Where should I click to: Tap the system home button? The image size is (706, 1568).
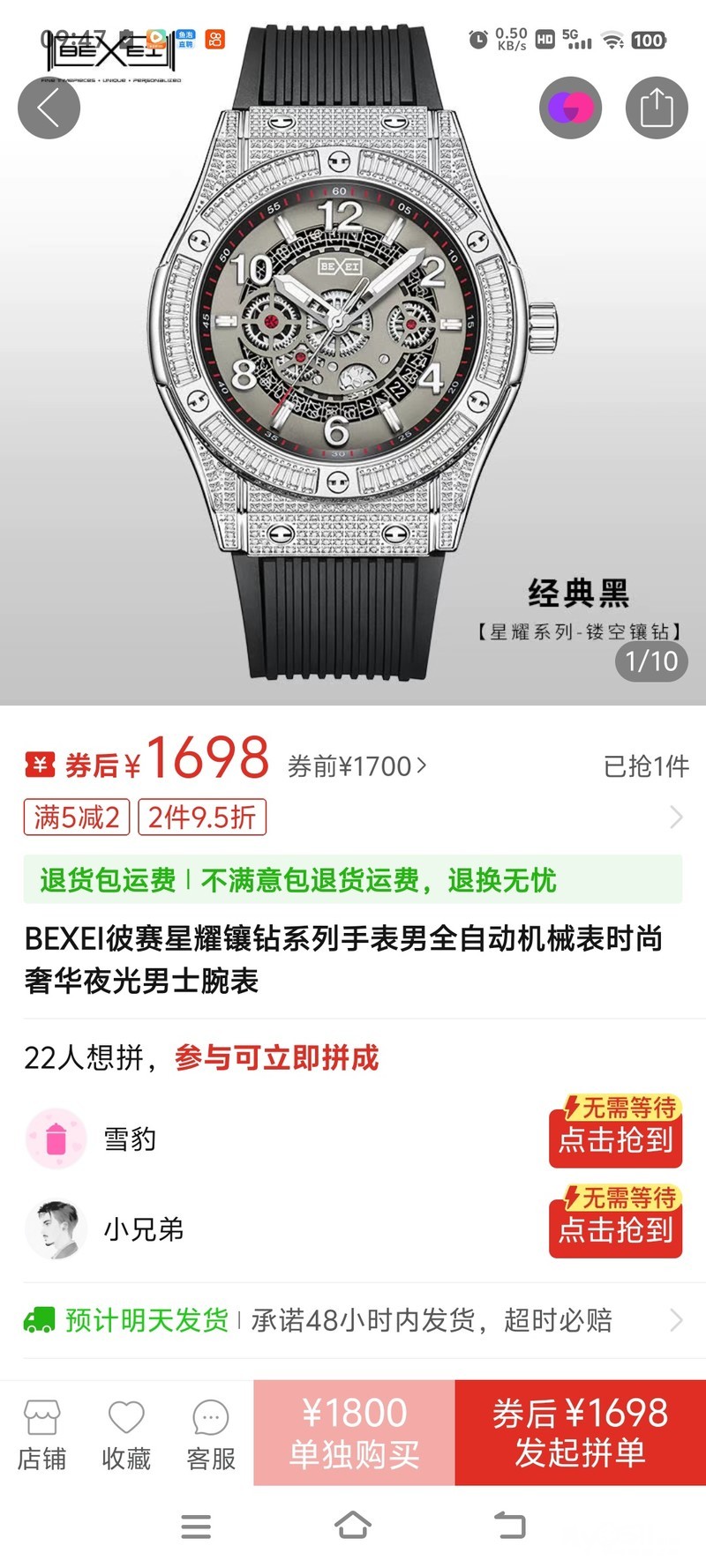(352, 1525)
